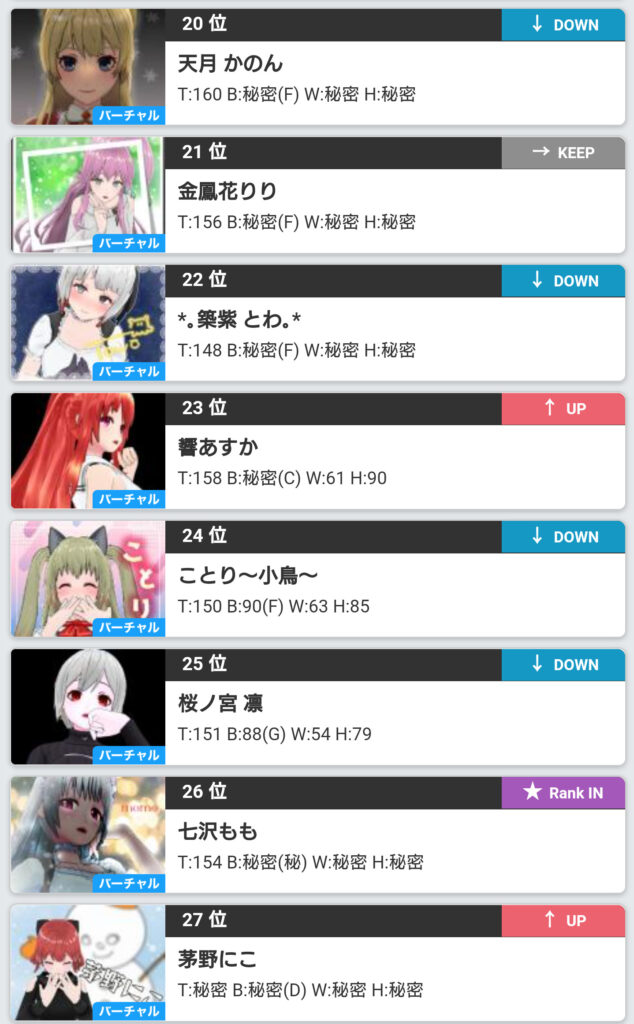The height and width of the screenshot is (1024, 634).
Task: Open the 27位 card for 茅野にこ
Action: (317, 963)
